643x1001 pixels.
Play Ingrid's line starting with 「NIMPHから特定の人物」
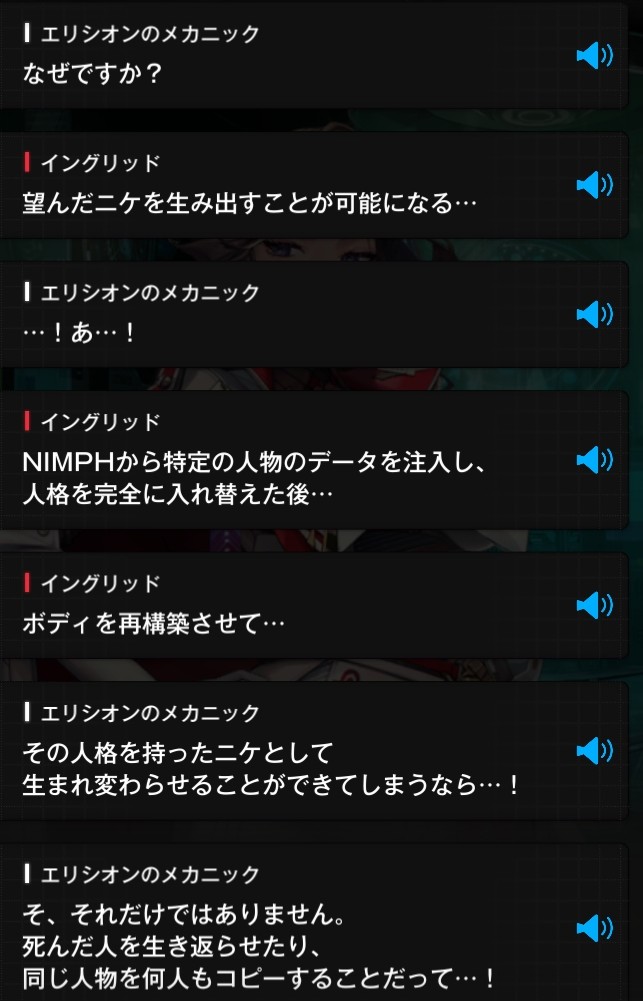(x=594, y=460)
